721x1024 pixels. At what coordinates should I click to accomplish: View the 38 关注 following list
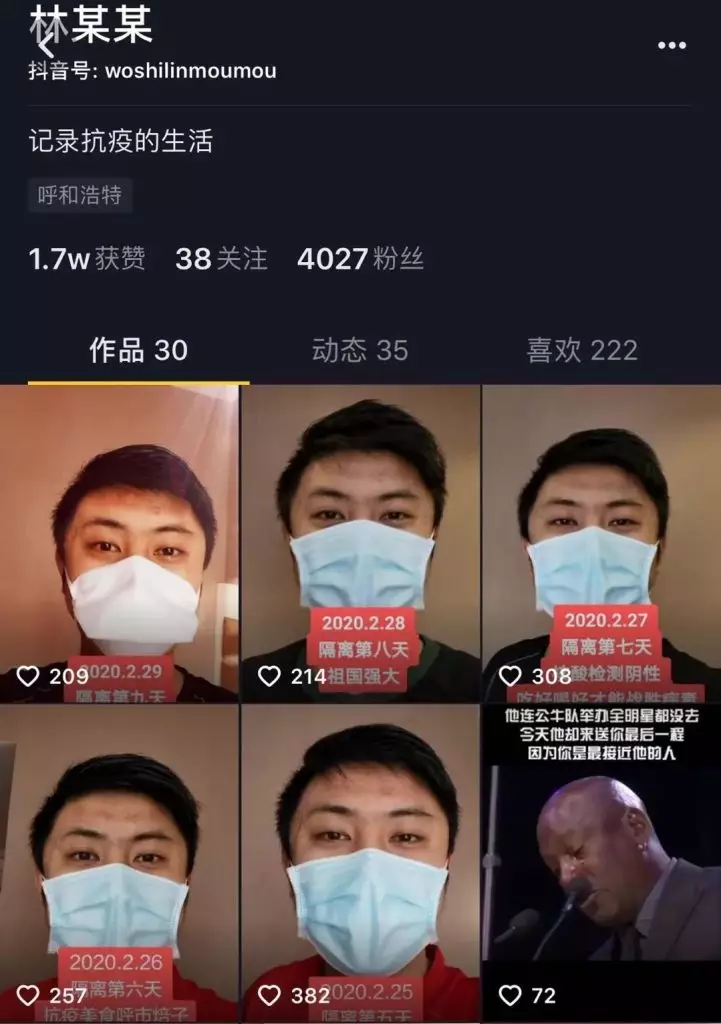221,259
